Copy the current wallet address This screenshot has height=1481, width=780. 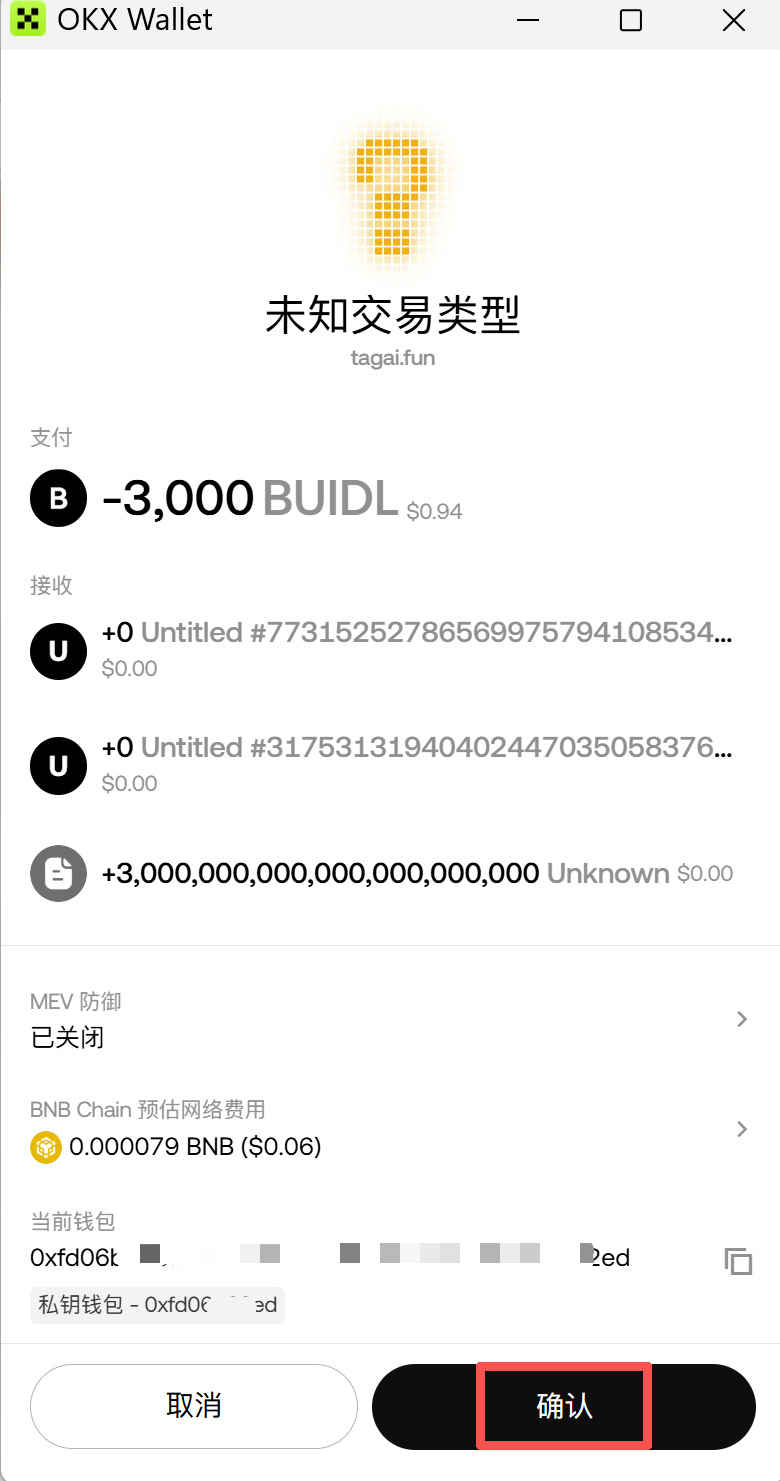738,1261
